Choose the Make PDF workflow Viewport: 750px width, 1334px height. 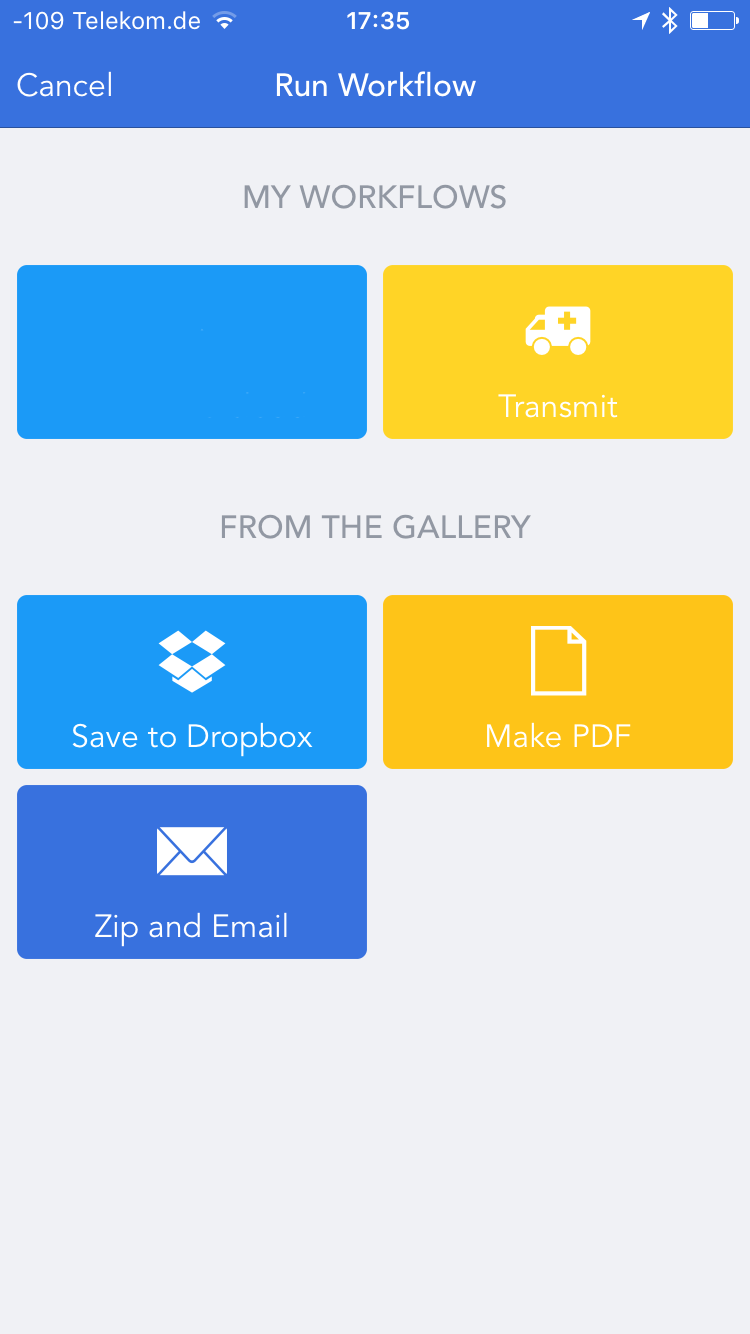[558, 682]
